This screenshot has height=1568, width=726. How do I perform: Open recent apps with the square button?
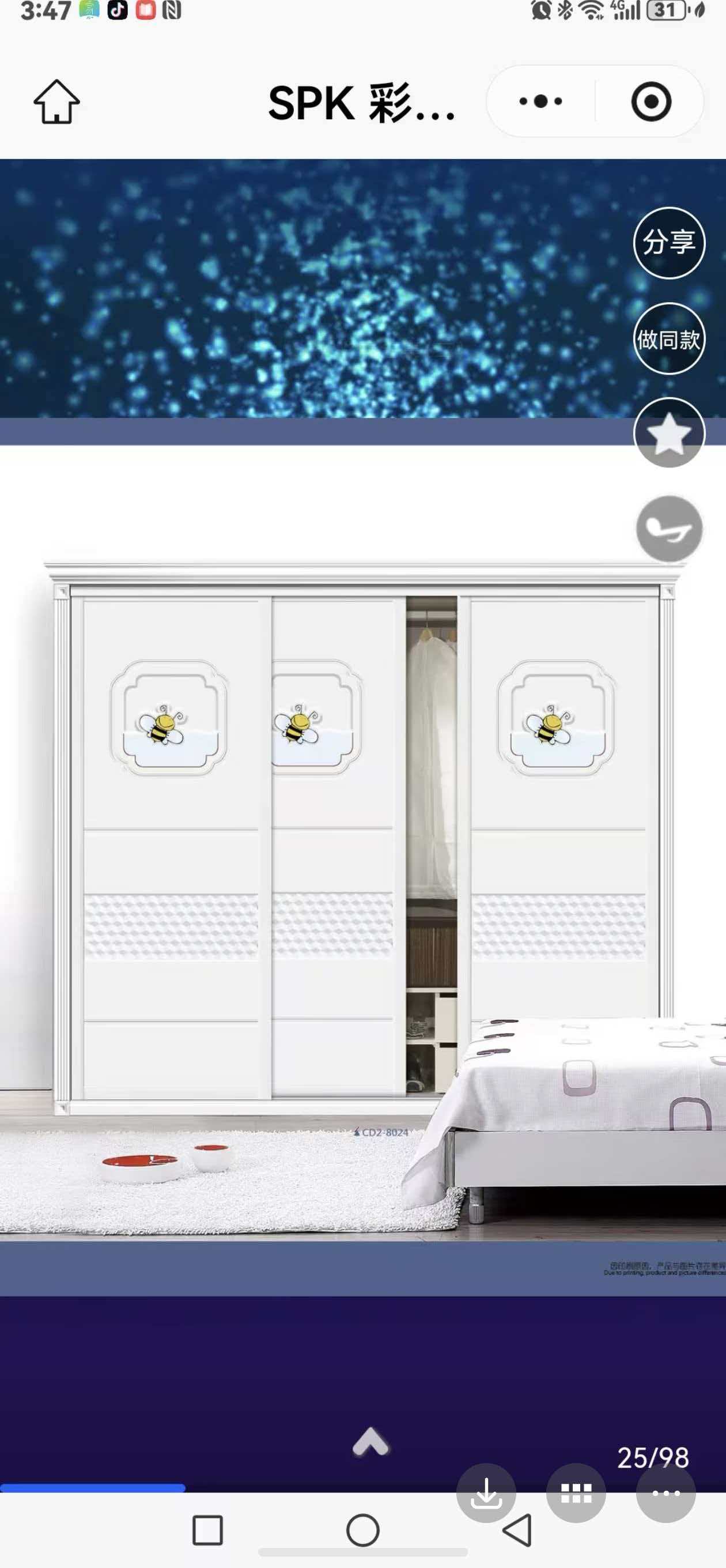pyautogui.click(x=207, y=1531)
